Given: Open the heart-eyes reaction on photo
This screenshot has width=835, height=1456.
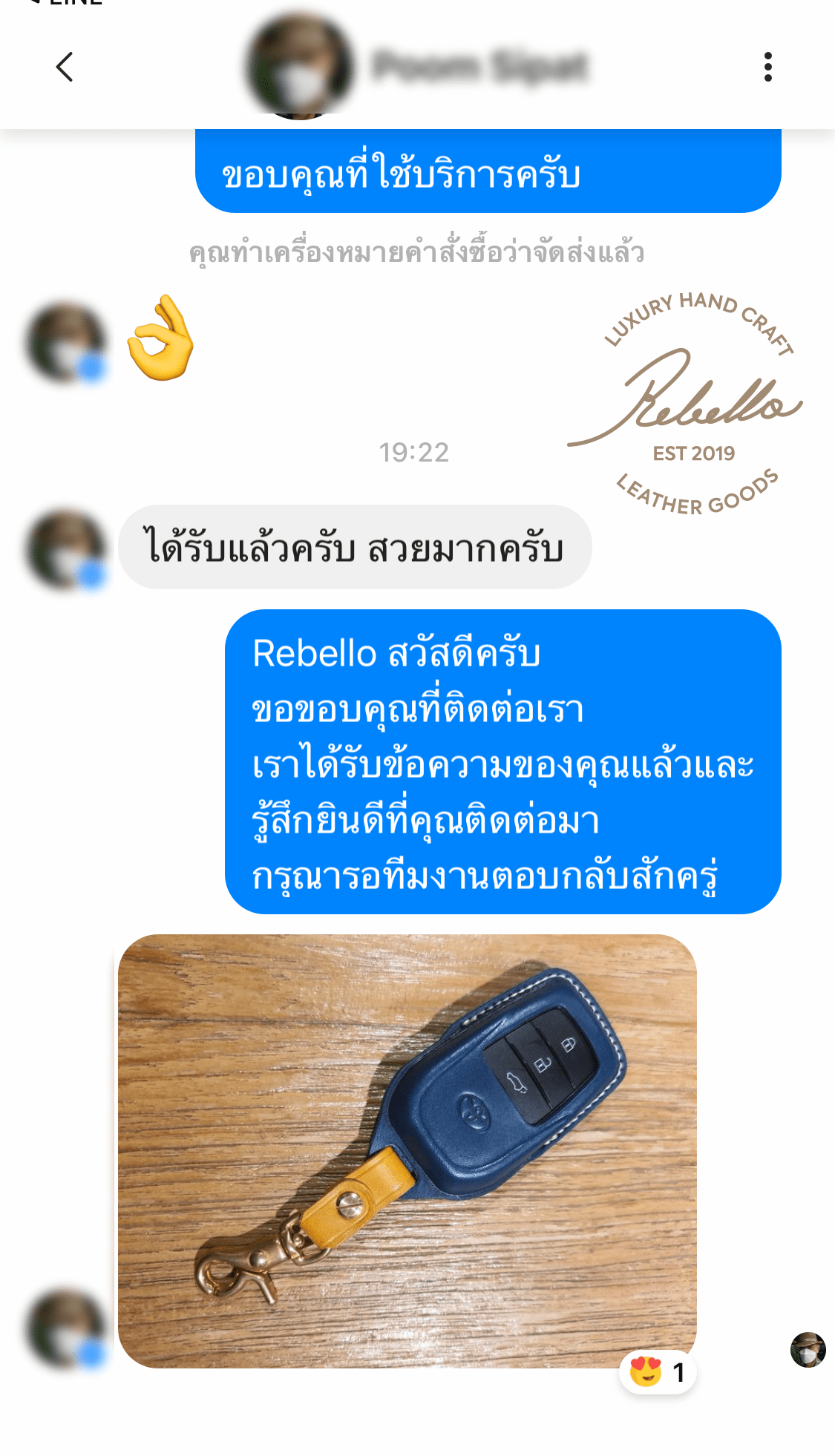Looking at the screenshot, I should pyautogui.click(x=658, y=1372).
